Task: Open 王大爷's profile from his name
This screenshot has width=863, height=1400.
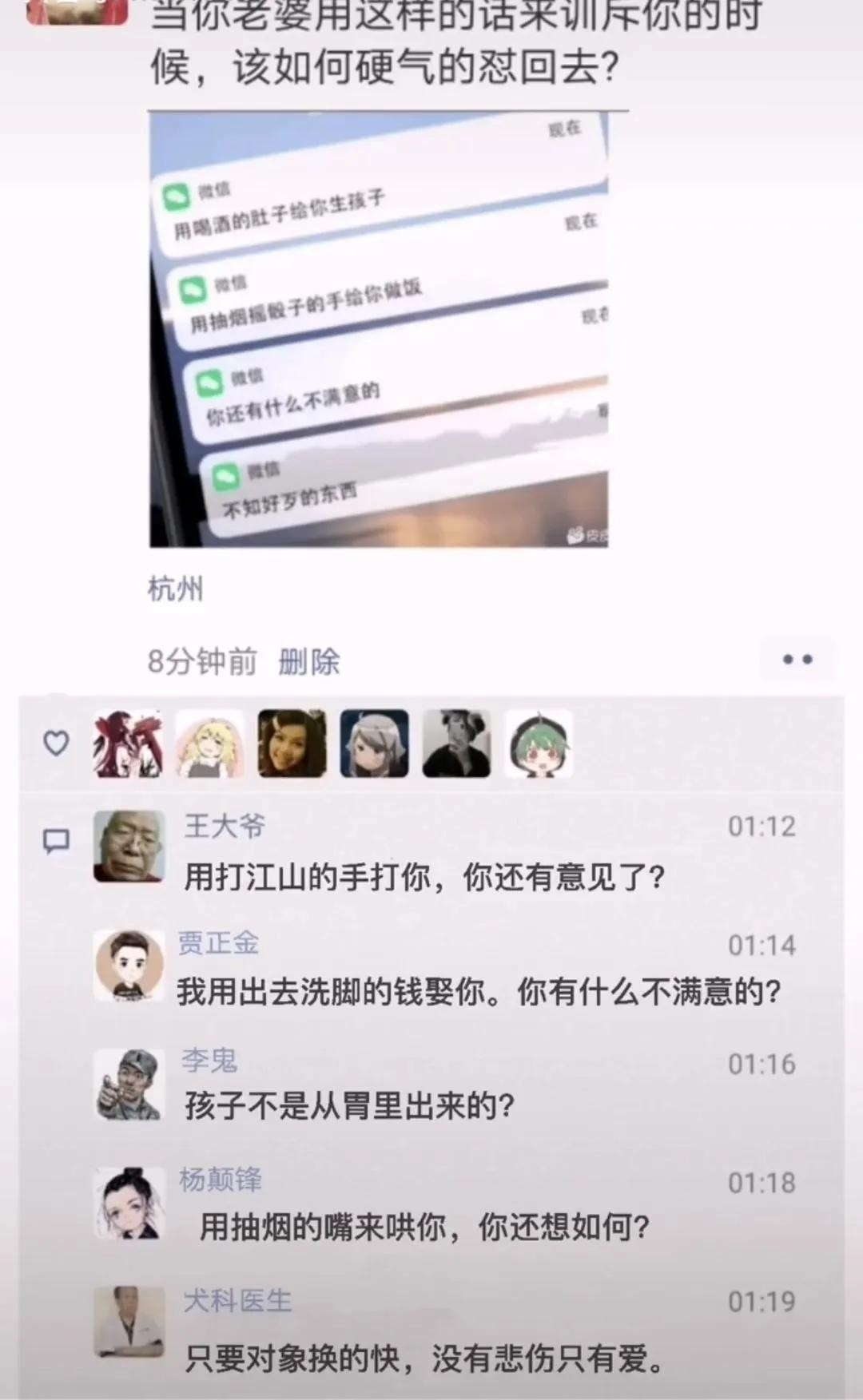Action: [x=225, y=826]
